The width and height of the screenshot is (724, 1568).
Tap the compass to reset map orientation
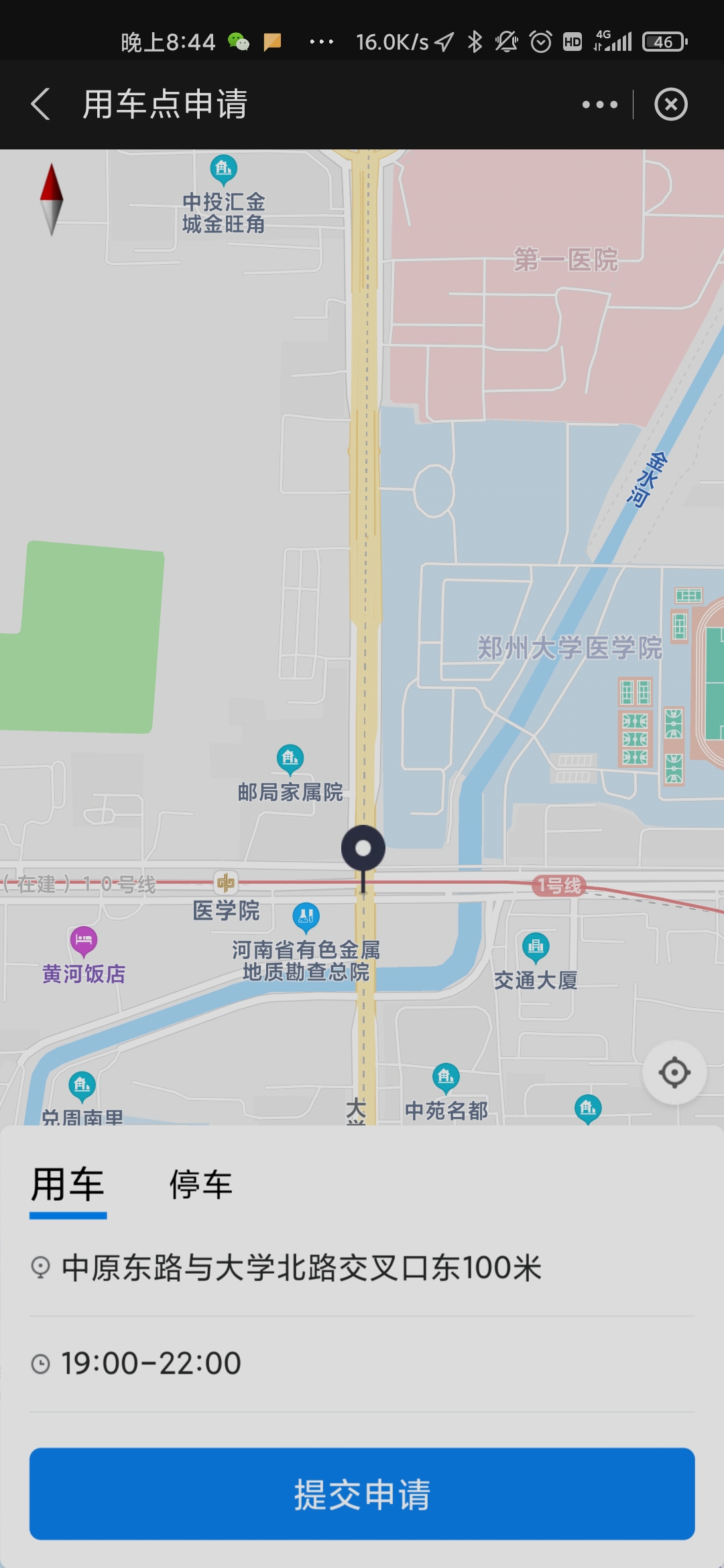tap(52, 199)
